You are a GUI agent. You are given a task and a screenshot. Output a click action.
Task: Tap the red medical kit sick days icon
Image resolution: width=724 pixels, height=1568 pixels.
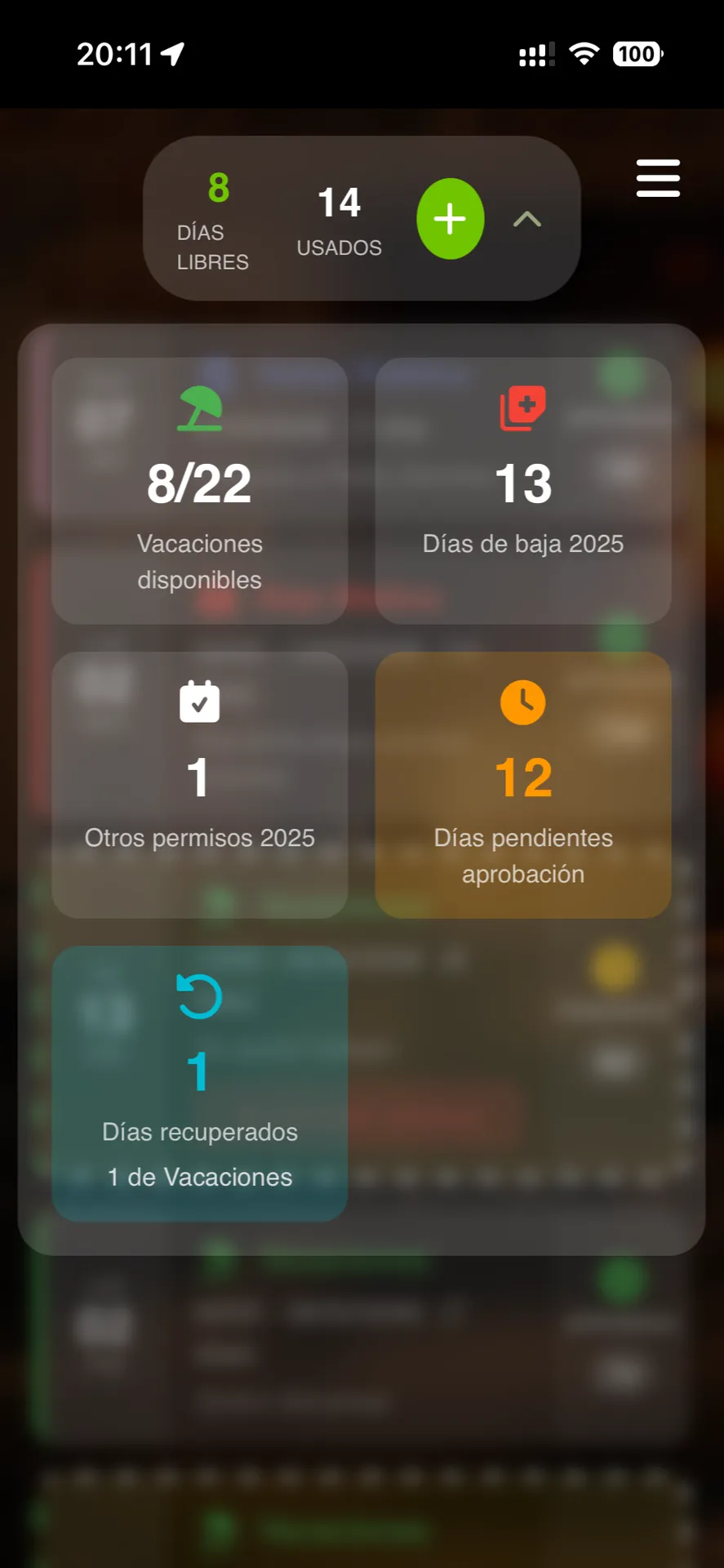(x=522, y=408)
